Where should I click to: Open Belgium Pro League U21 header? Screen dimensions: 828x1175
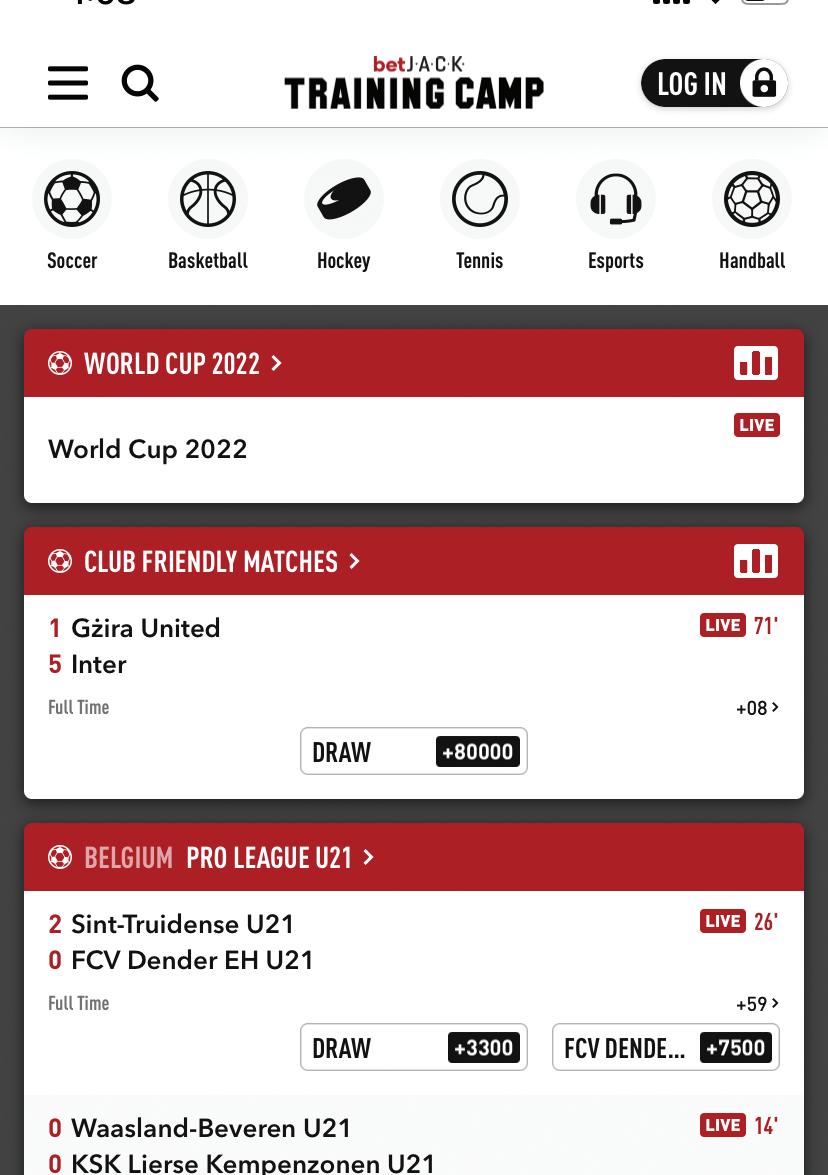pyautogui.click(x=228, y=857)
